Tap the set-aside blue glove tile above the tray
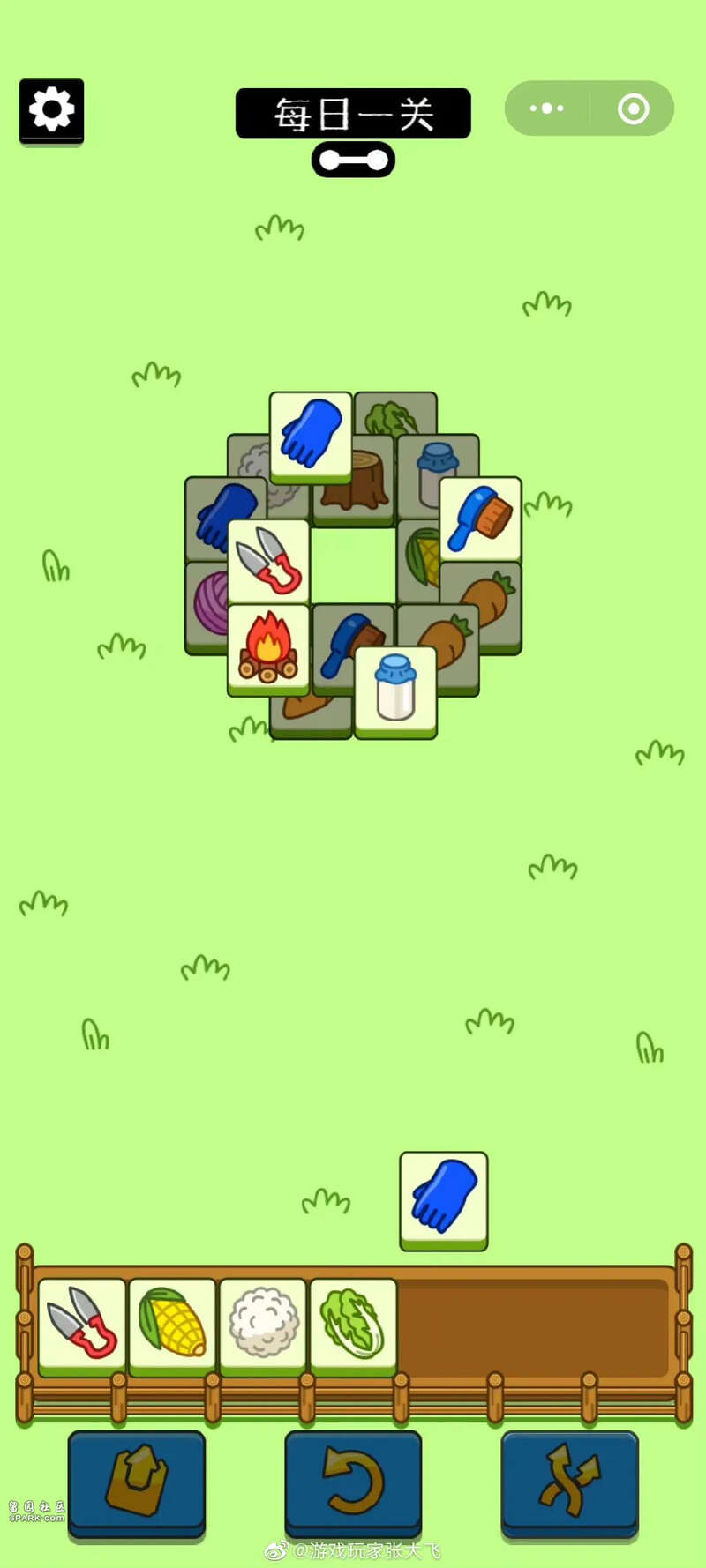The height and width of the screenshot is (1568, 706). point(444,1198)
